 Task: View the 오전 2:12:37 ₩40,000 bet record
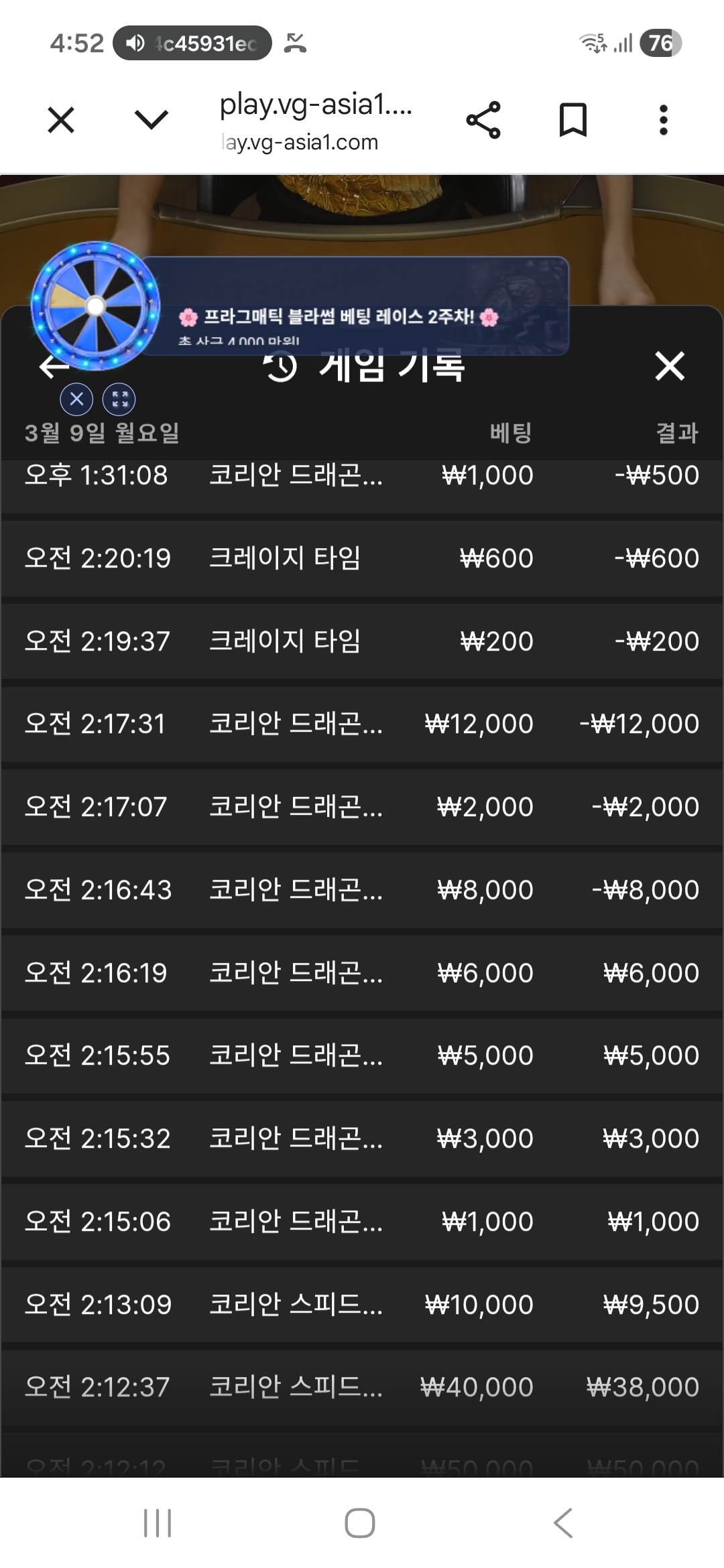(x=362, y=1387)
